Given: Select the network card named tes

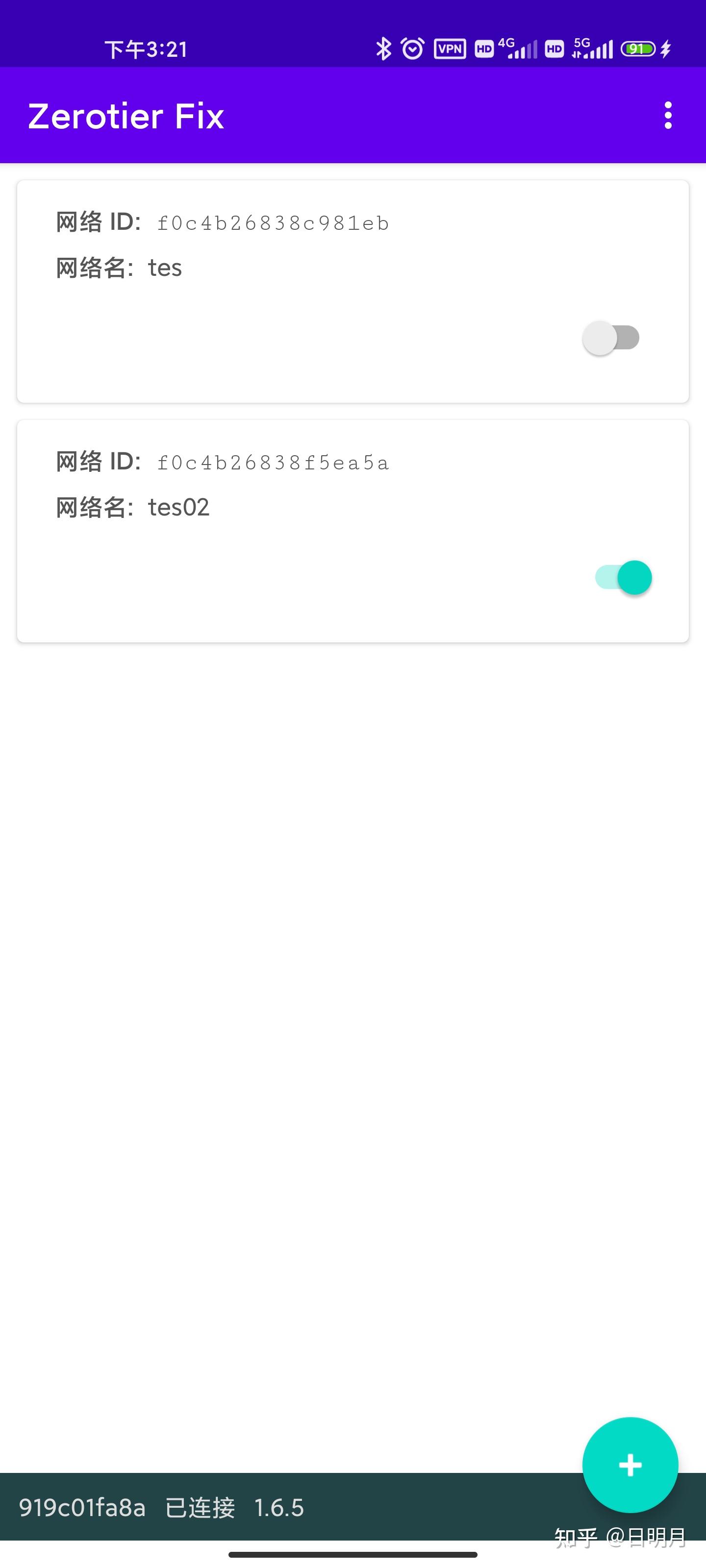Looking at the screenshot, I should click(353, 290).
